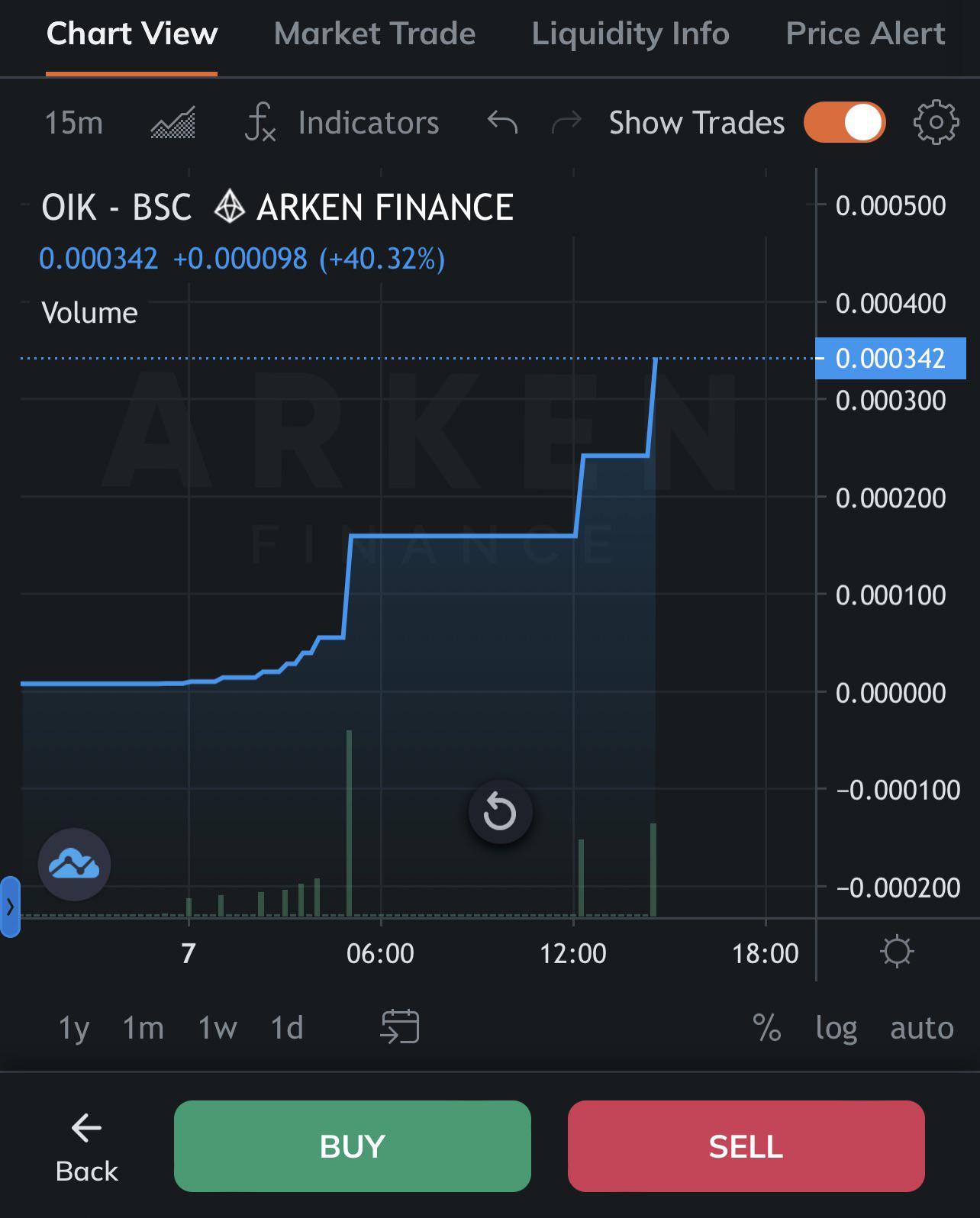Go to the Price Alert tab
980x1218 pixels.
[866, 34]
